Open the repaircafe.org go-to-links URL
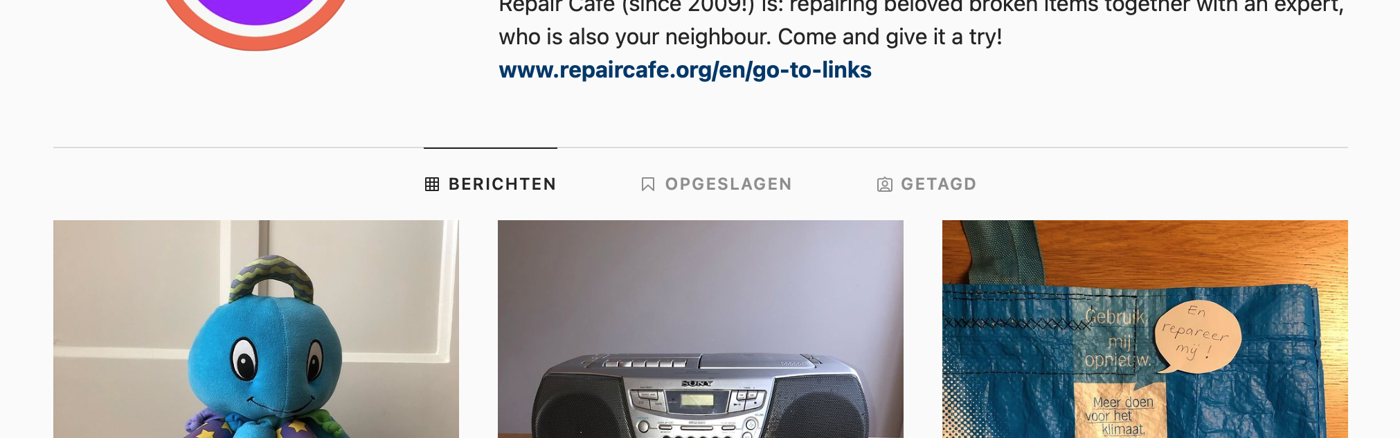This screenshot has height=438, width=1400. click(685, 70)
